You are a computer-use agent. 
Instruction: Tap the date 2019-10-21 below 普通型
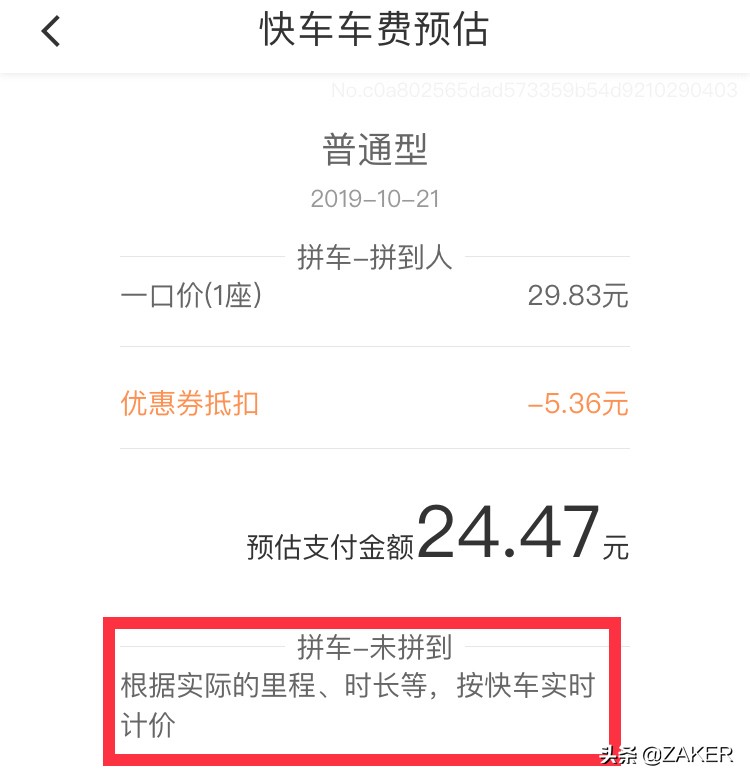point(374,199)
